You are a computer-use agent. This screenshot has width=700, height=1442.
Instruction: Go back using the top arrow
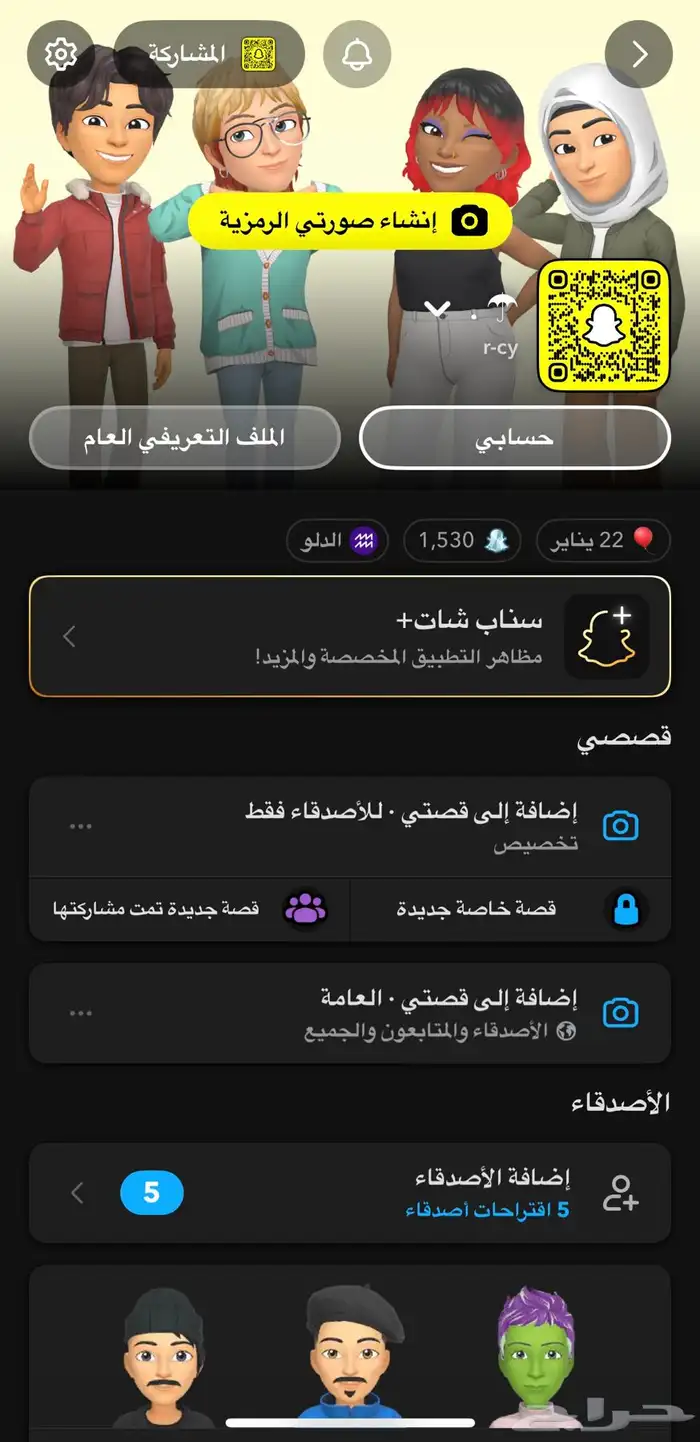click(x=639, y=54)
